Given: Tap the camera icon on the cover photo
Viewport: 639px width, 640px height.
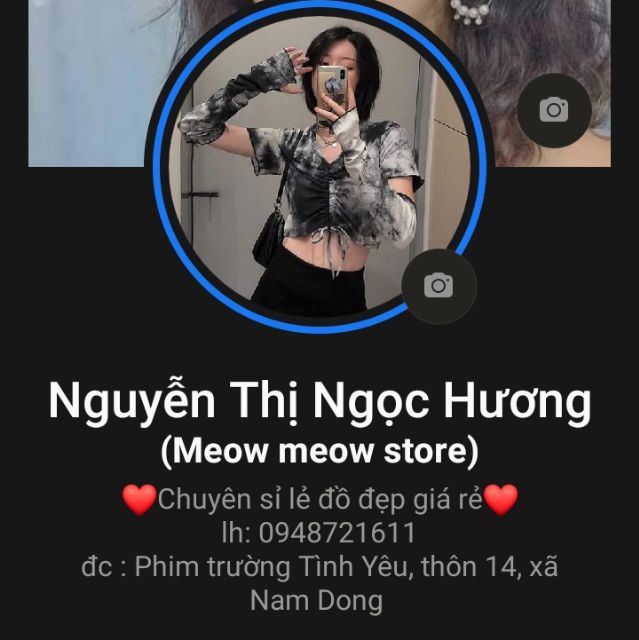Looking at the screenshot, I should pyautogui.click(x=554, y=111).
